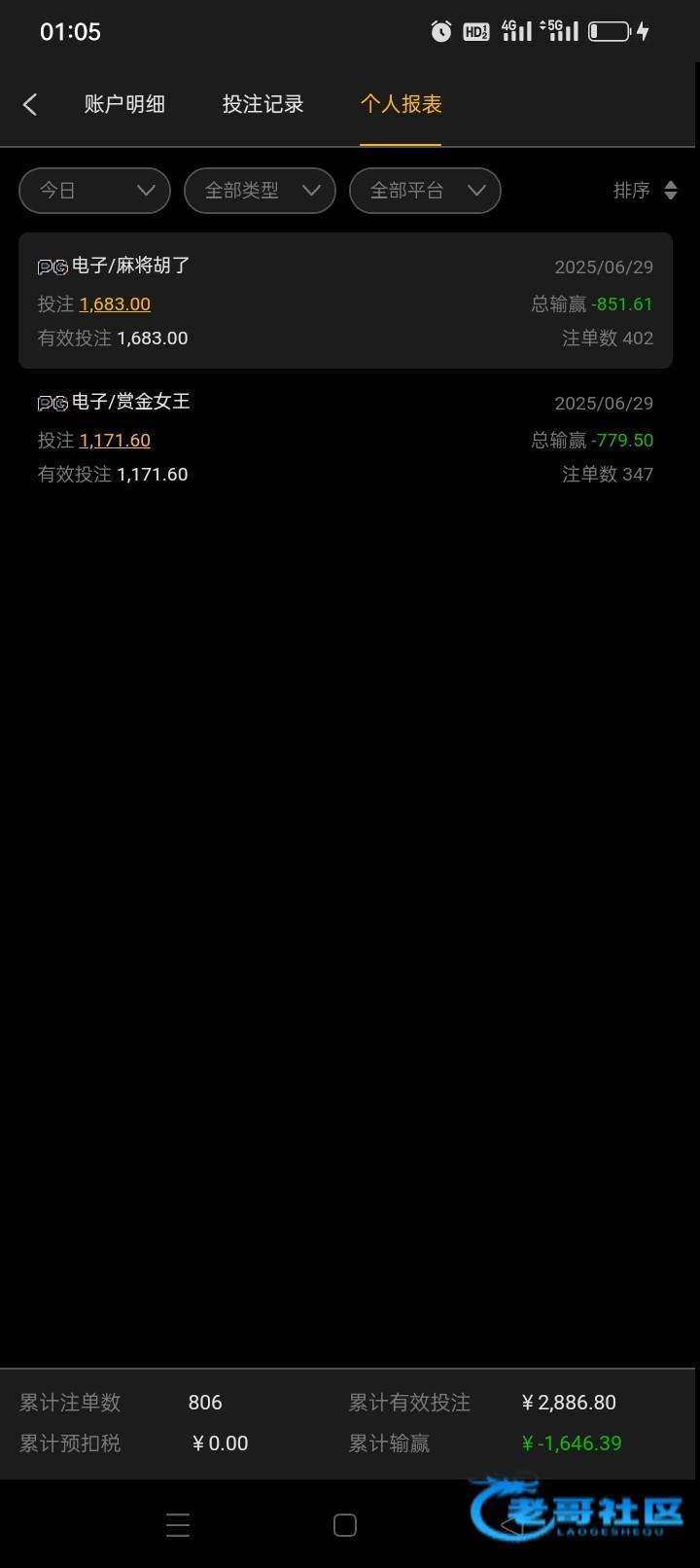Open the system recent apps menu button
Screen dimensions: 700x1568
178,1525
